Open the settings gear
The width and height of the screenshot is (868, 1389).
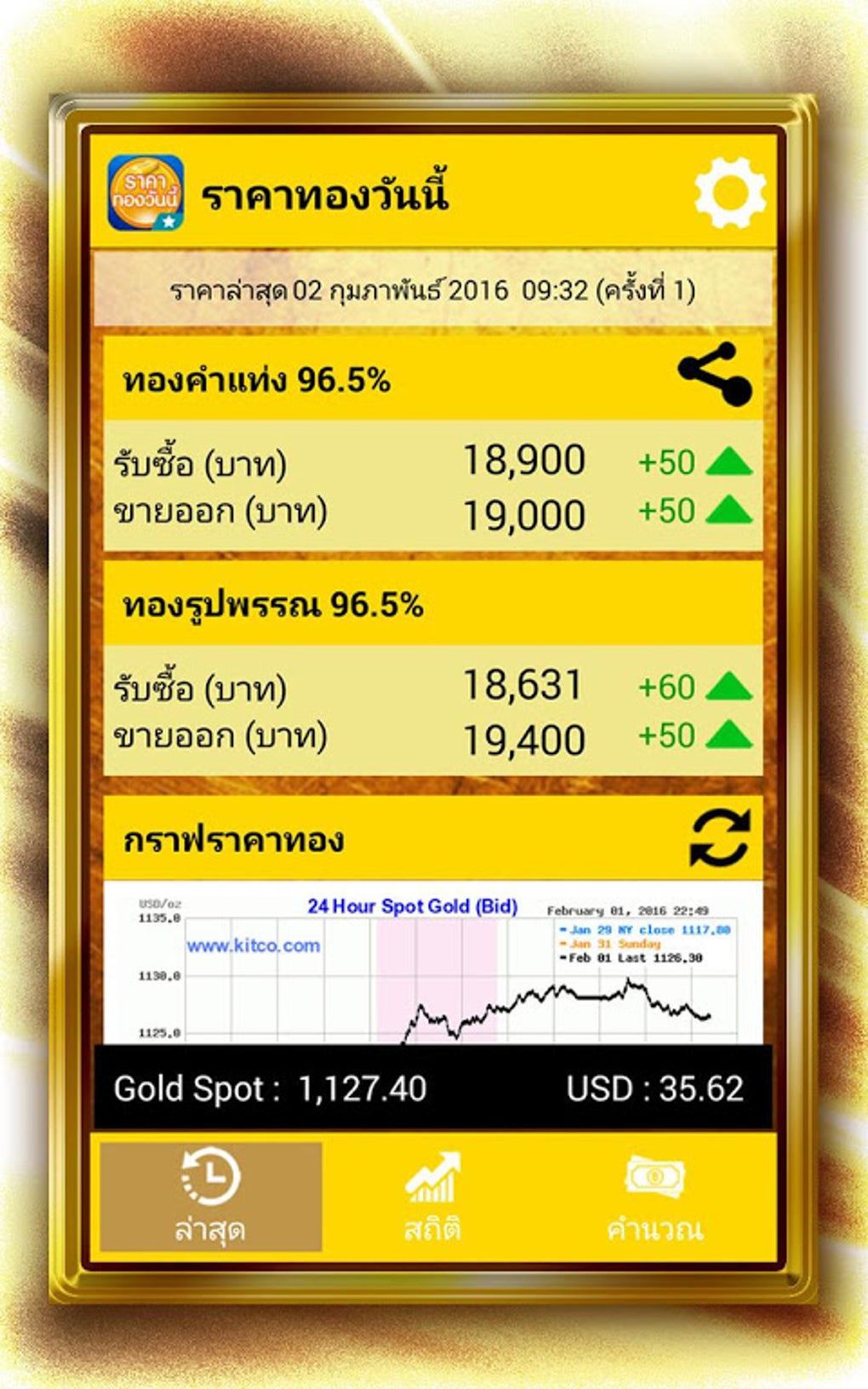coord(730,193)
